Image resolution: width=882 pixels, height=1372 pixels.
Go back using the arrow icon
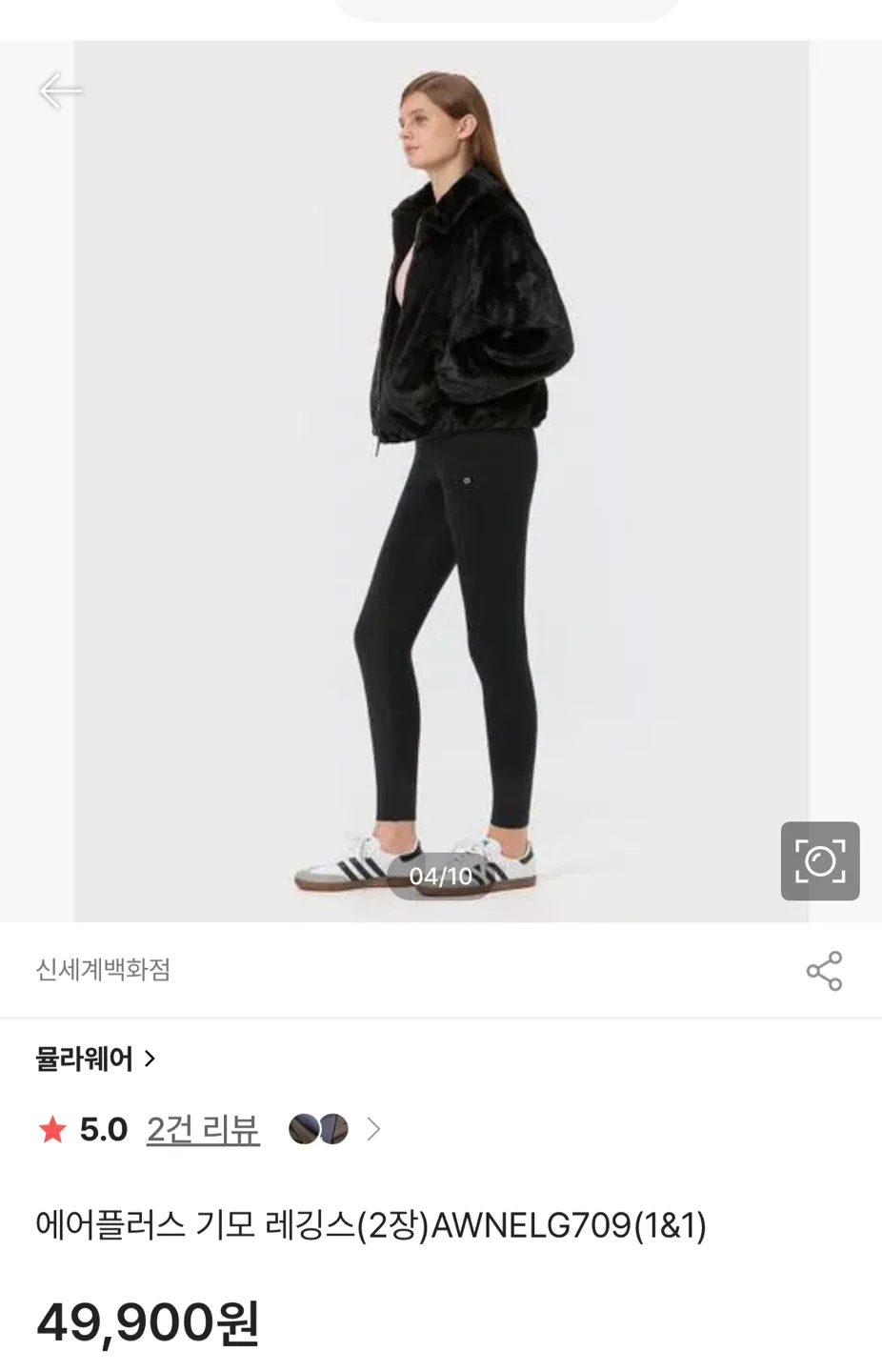[61, 91]
